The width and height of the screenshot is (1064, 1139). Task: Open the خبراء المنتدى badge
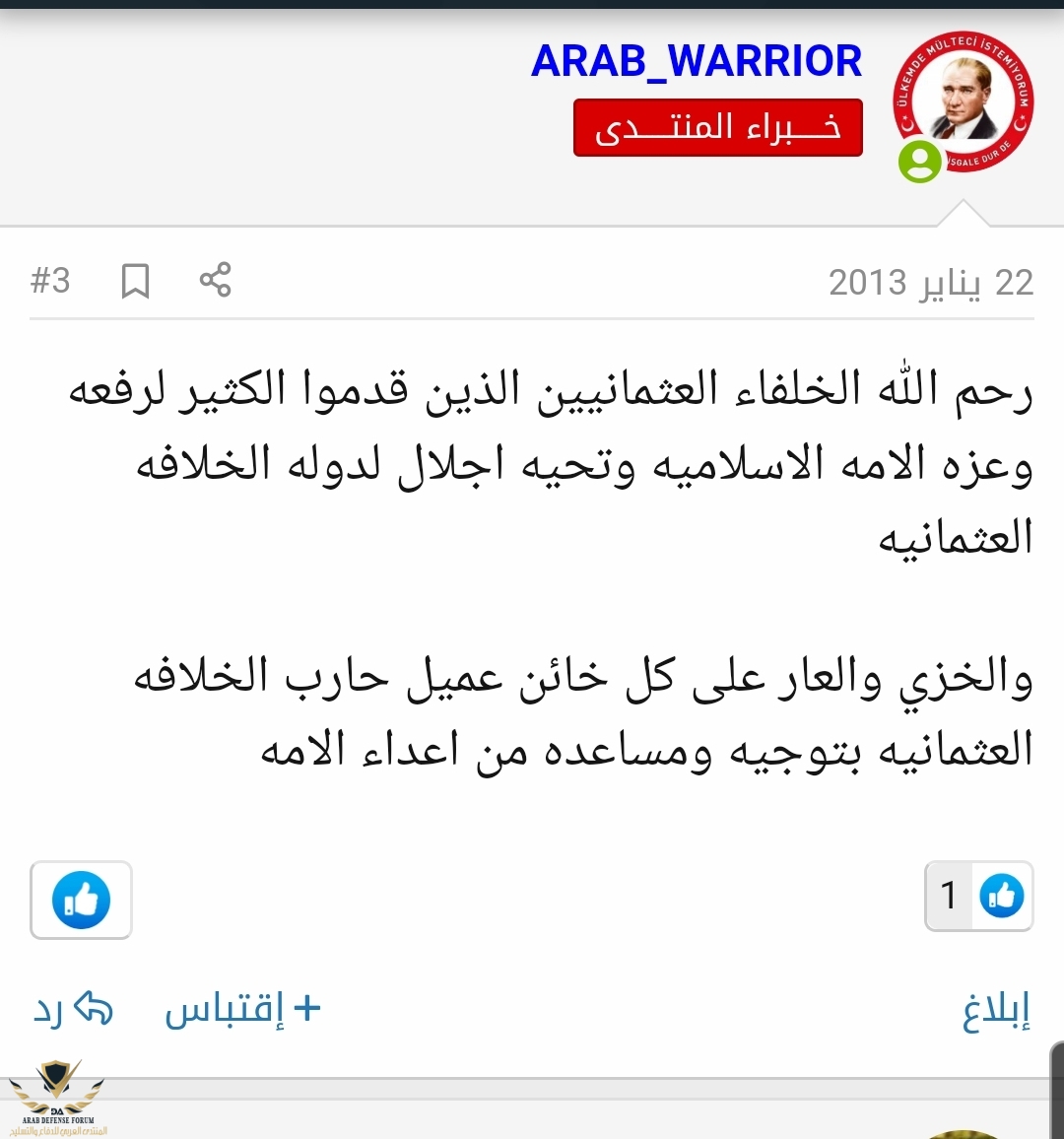717,128
